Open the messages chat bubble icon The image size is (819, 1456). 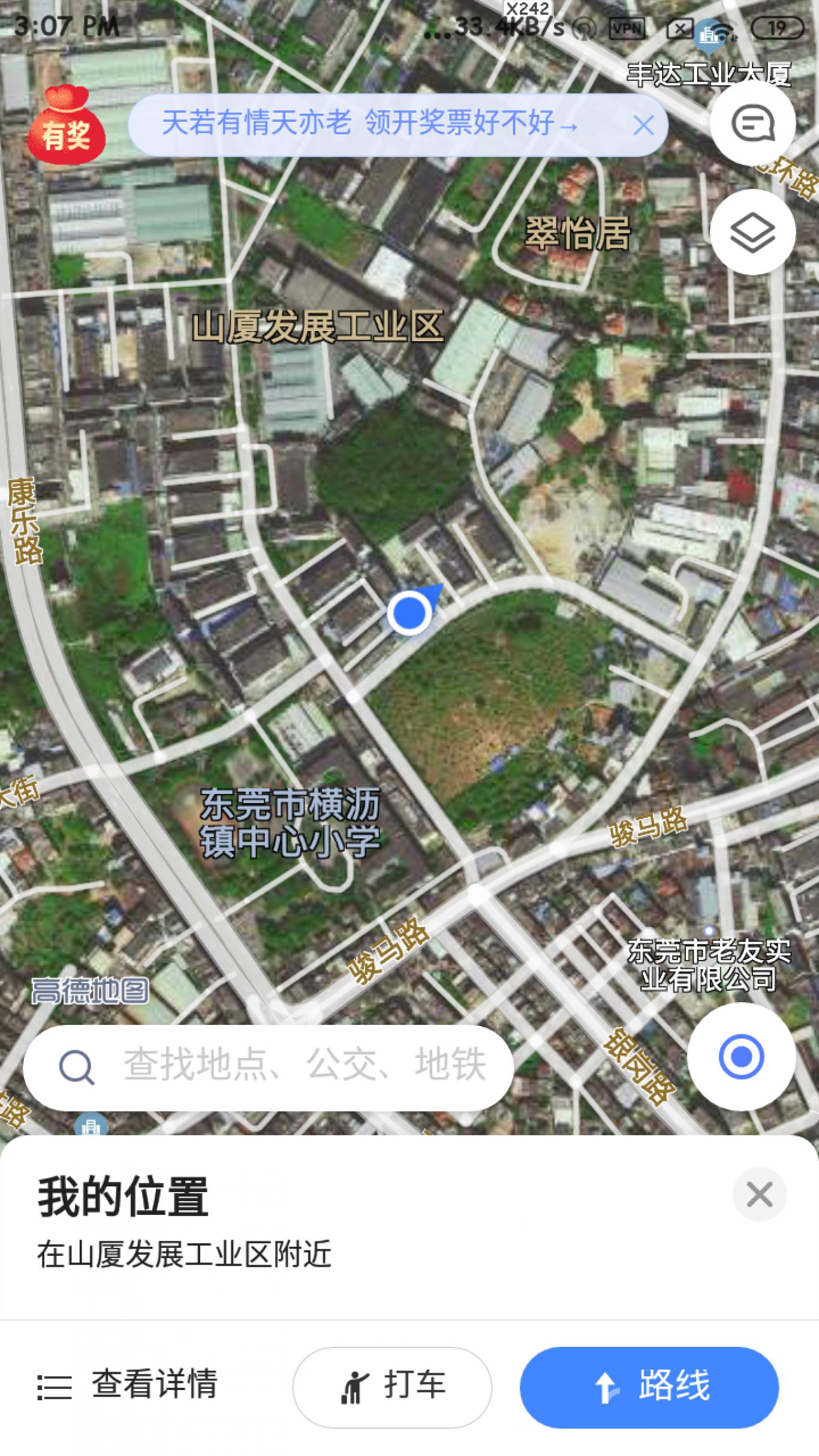(x=753, y=124)
